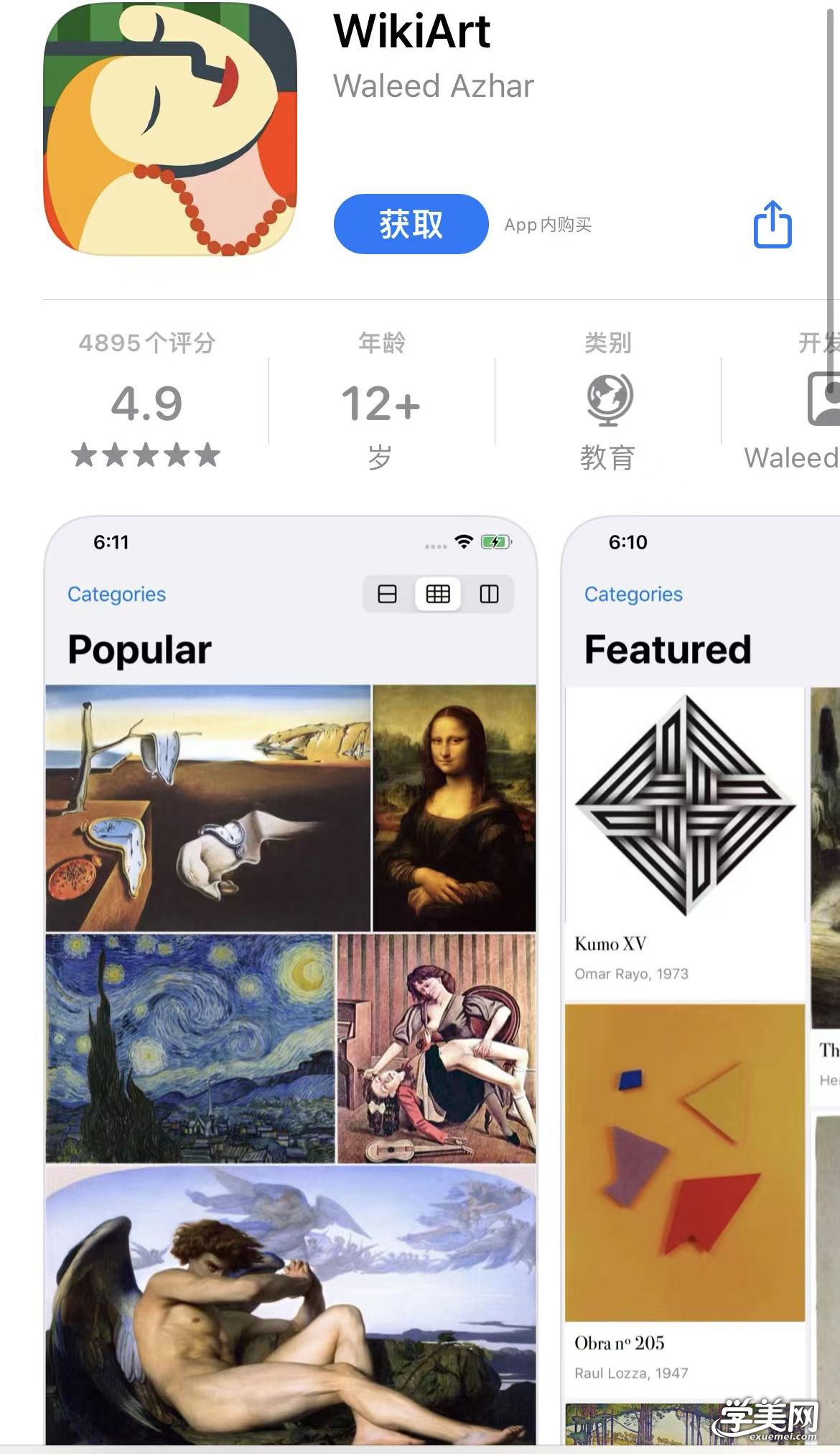Screen dimensions: 840x1454
Task: Open the 4895 ratings and 4.9 score
Action: click(x=146, y=401)
